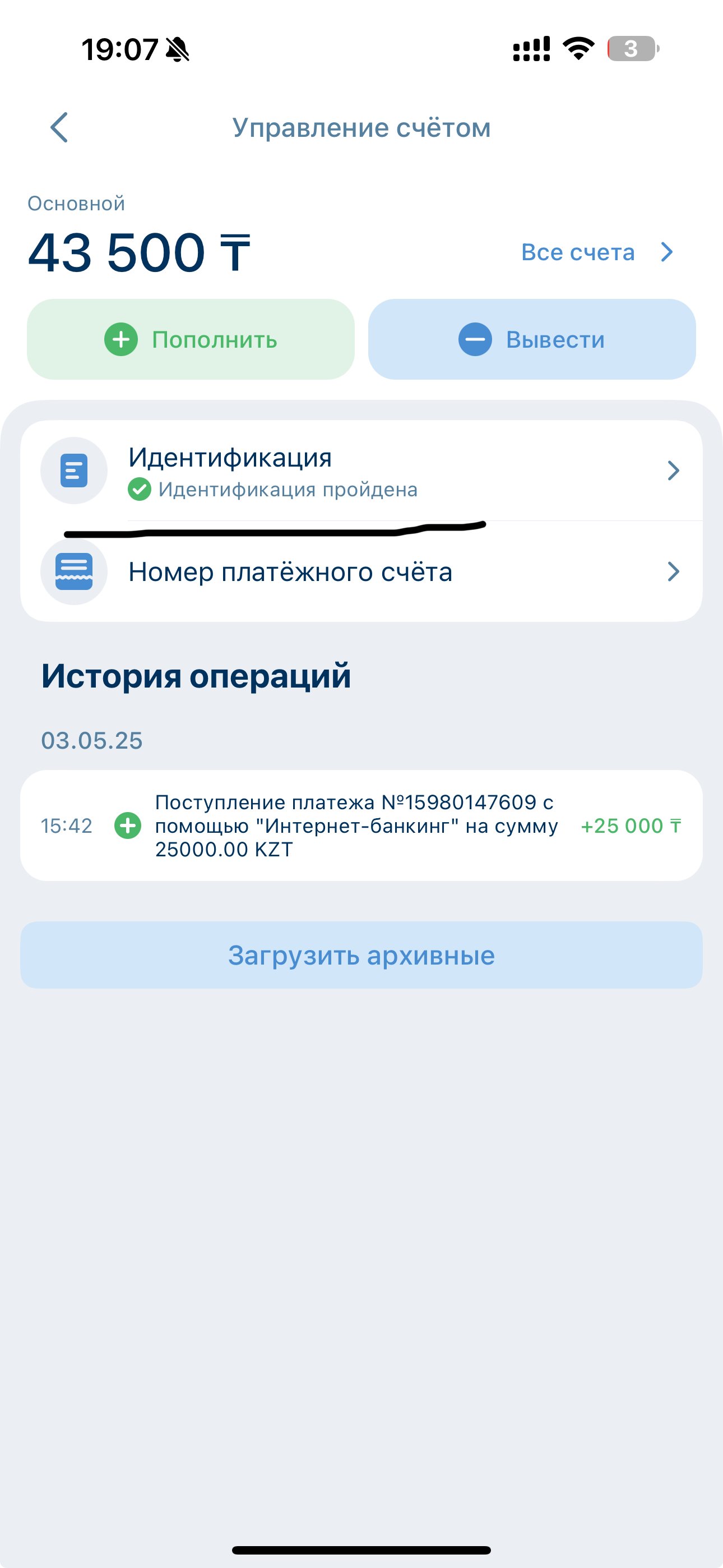
Task: Open Номер платёжного счёта
Action: (361, 572)
